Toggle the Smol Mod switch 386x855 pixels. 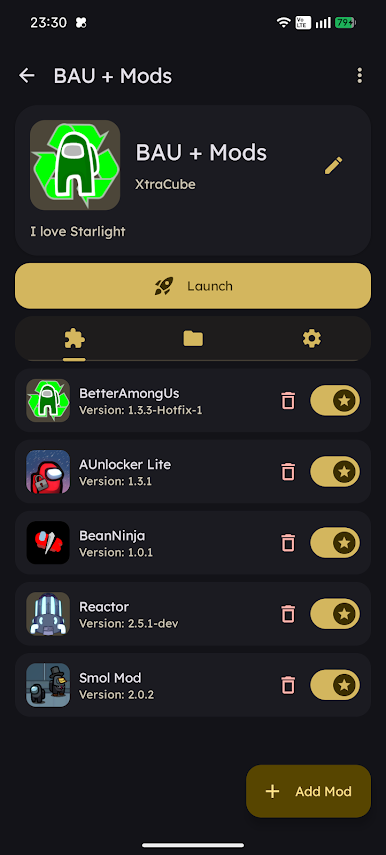[x=335, y=685]
